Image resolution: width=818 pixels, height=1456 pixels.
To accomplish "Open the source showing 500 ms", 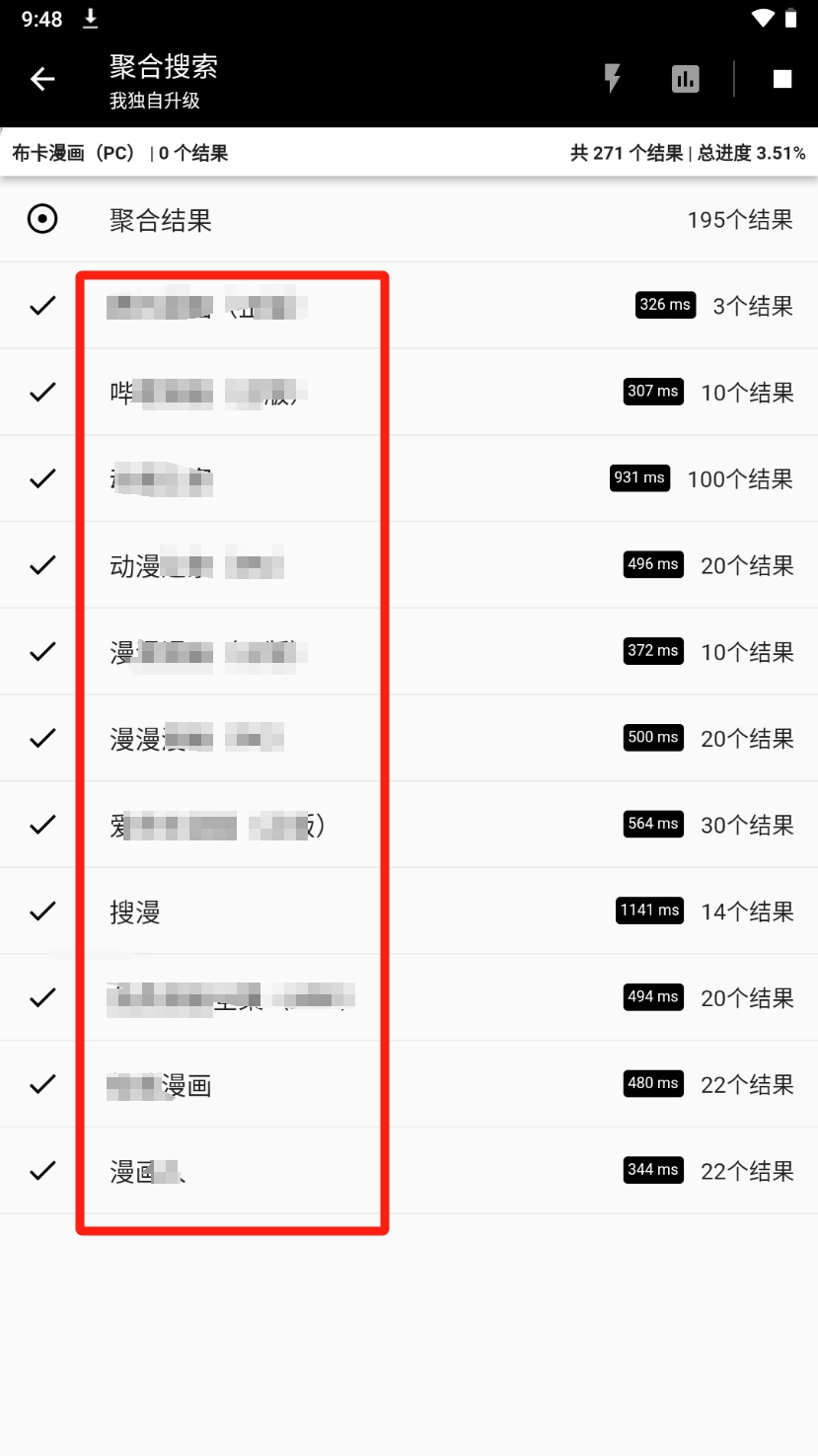I will [x=409, y=738].
